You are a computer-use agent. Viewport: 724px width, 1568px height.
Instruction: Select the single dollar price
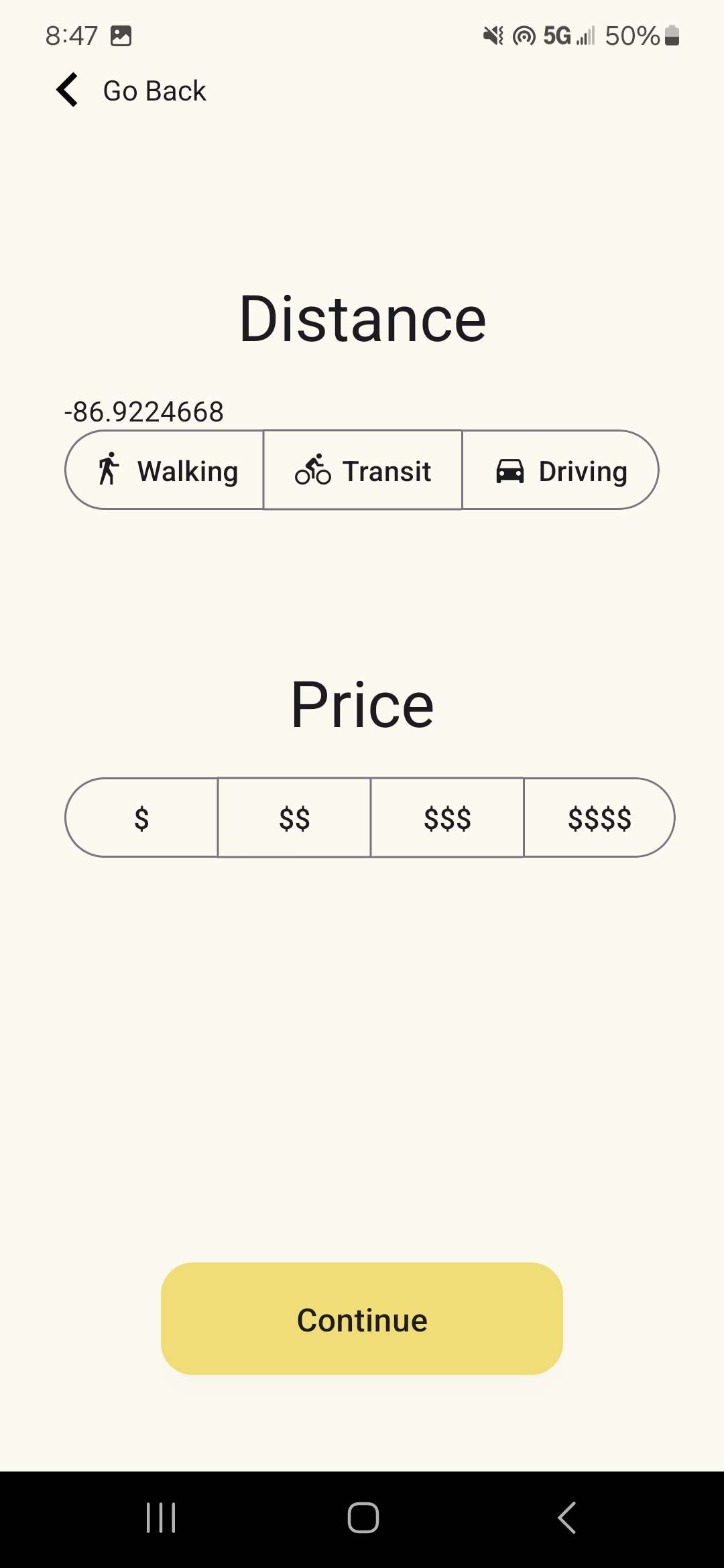(x=142, y=818)
